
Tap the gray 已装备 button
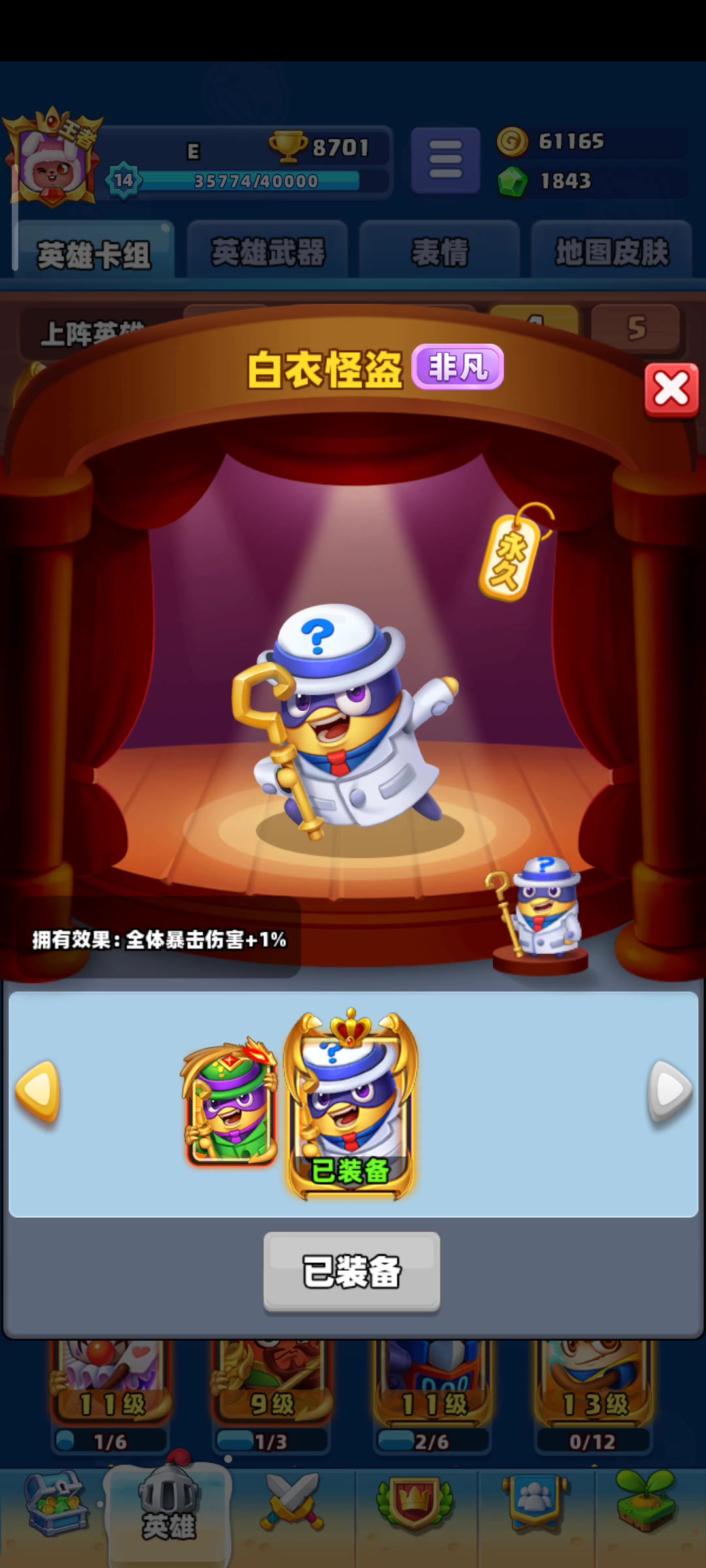pos(352,1271)
